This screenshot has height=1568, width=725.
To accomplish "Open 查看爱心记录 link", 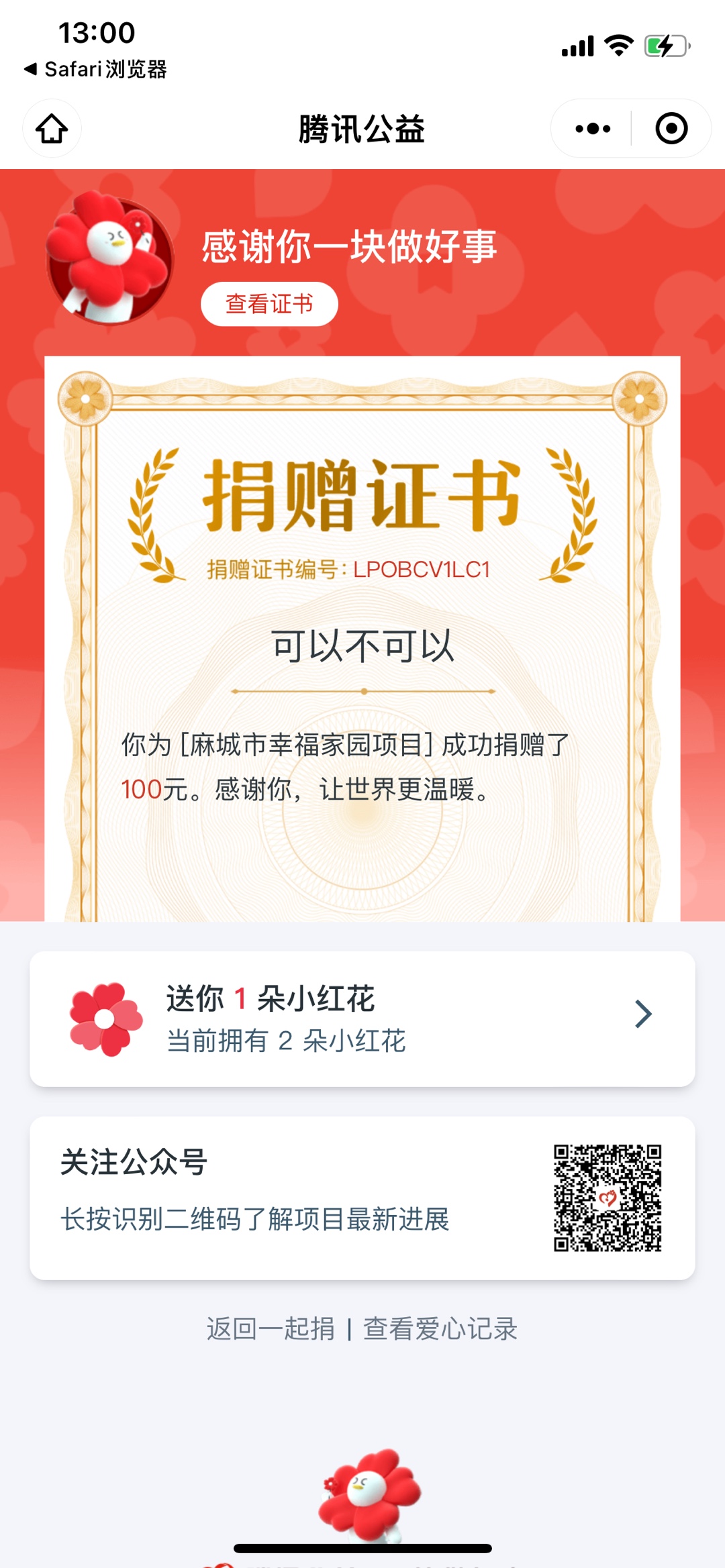I will point(440,1328).
